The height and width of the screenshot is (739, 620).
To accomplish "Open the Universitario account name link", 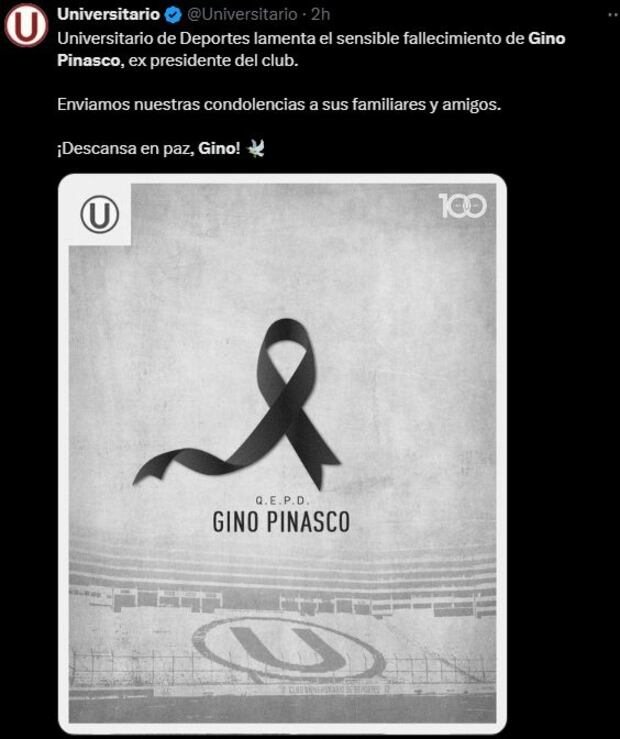I will pyautogui.click(x=106, y=14).
